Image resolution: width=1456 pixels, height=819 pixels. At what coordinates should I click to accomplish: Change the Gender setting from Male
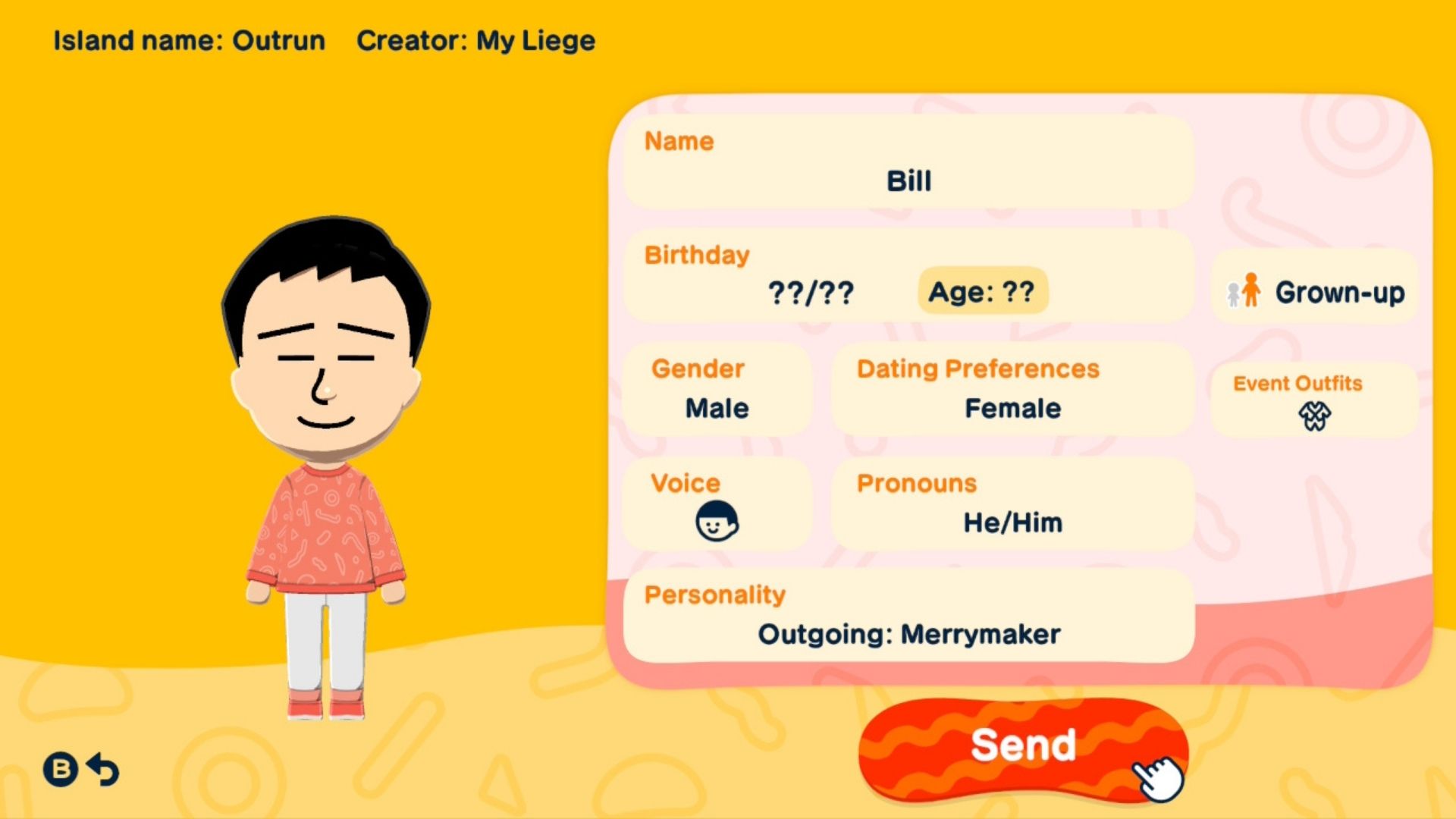point(717,390)
